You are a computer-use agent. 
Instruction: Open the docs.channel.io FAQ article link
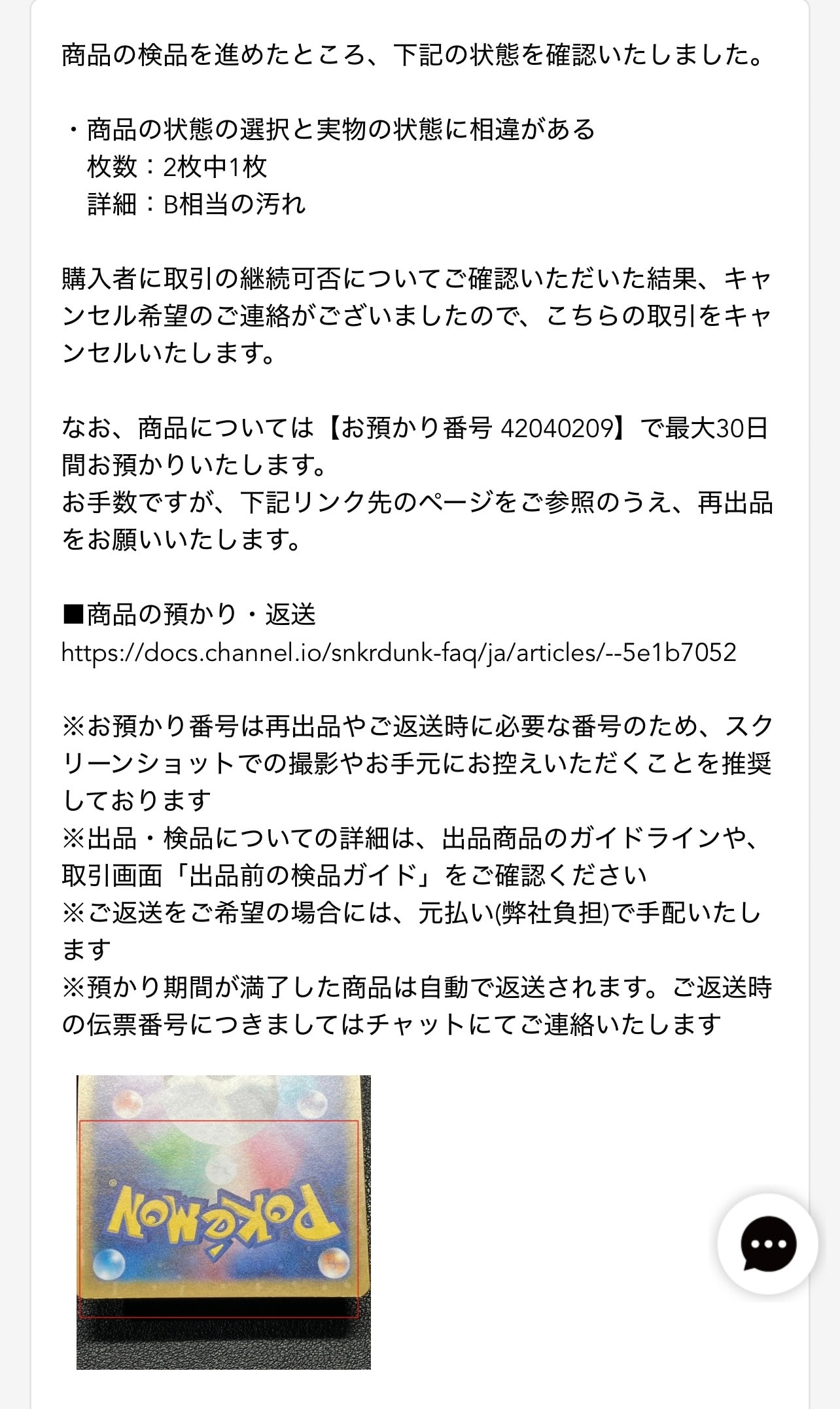pos(399,652)
